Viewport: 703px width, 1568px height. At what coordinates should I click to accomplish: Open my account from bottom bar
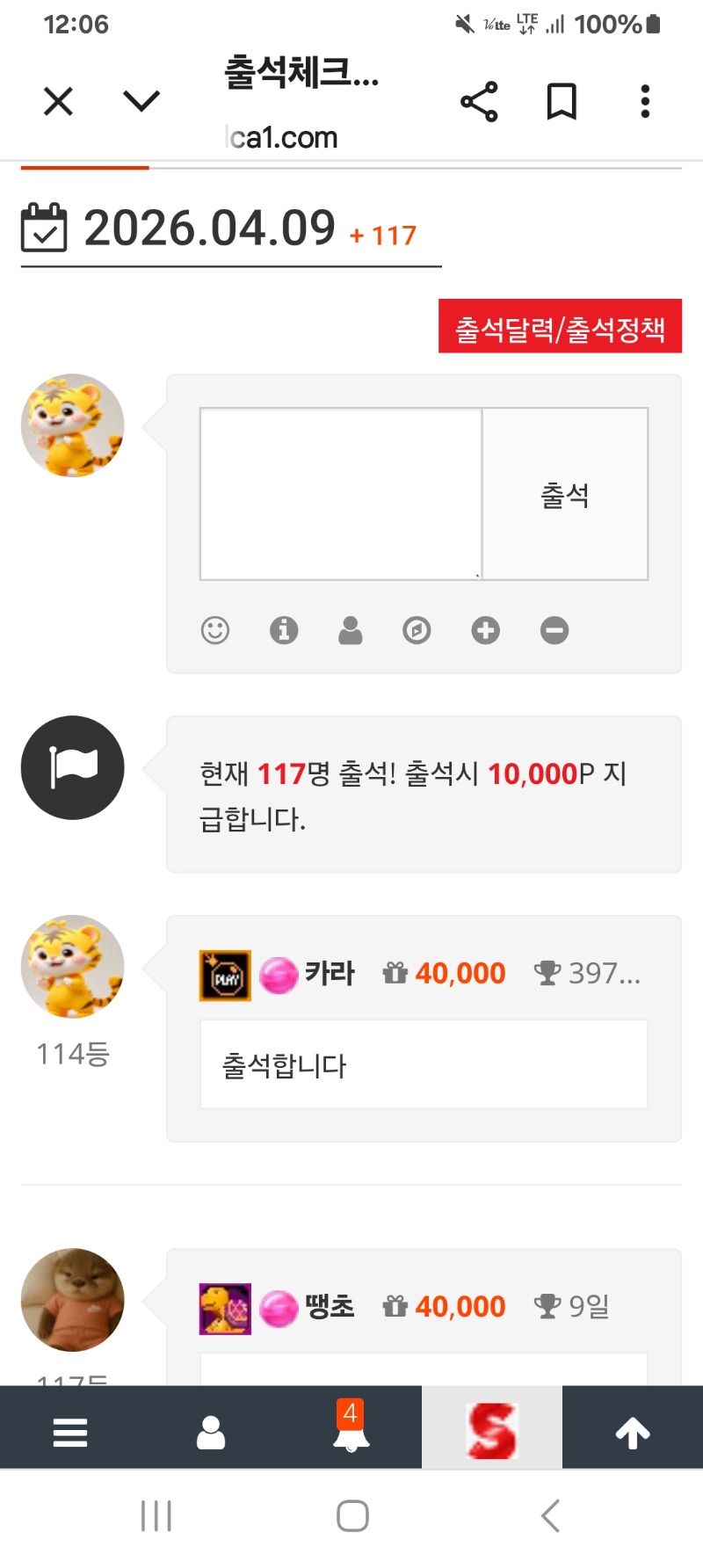point(211,1433)
